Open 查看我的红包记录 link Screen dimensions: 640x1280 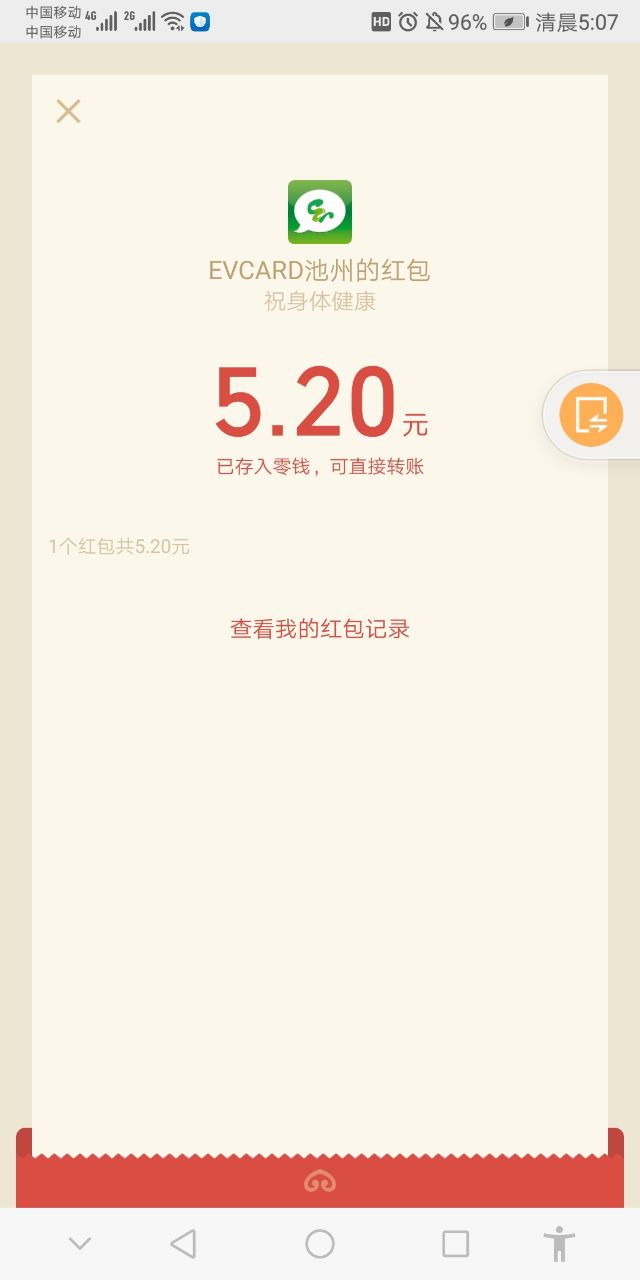pyautogui.click(x=320, y=629)
